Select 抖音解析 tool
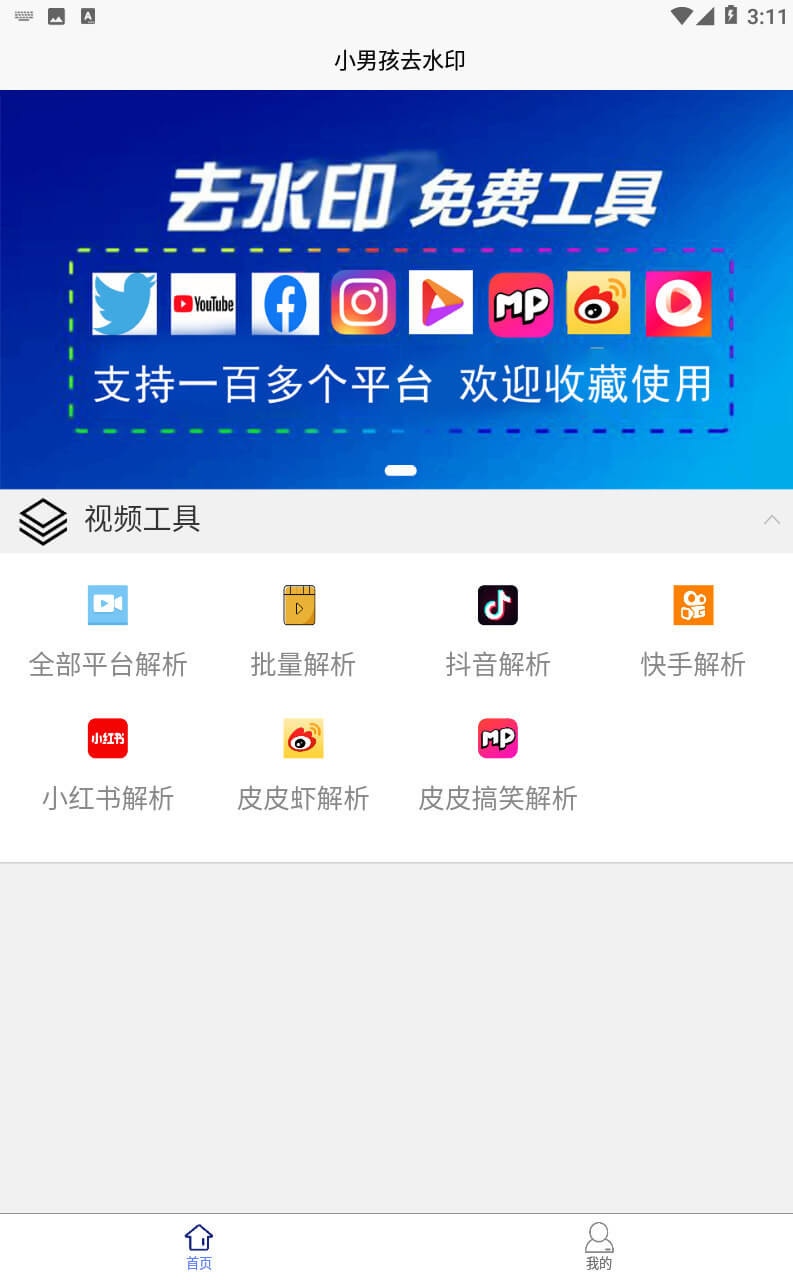The height and width of the screenshot is (1280, 793). point(498,632)
